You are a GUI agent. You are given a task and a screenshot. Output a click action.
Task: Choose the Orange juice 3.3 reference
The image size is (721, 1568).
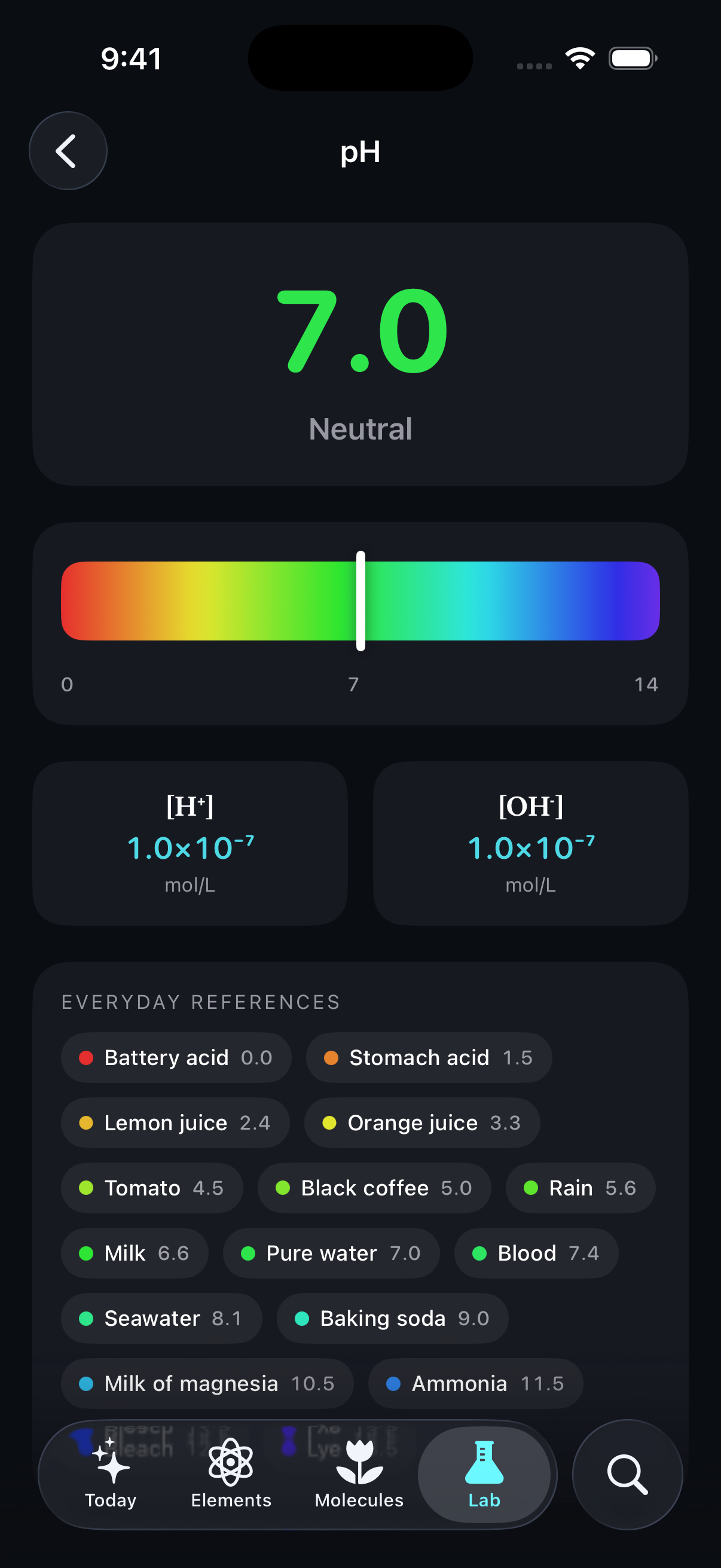[x=421, y=1122]
